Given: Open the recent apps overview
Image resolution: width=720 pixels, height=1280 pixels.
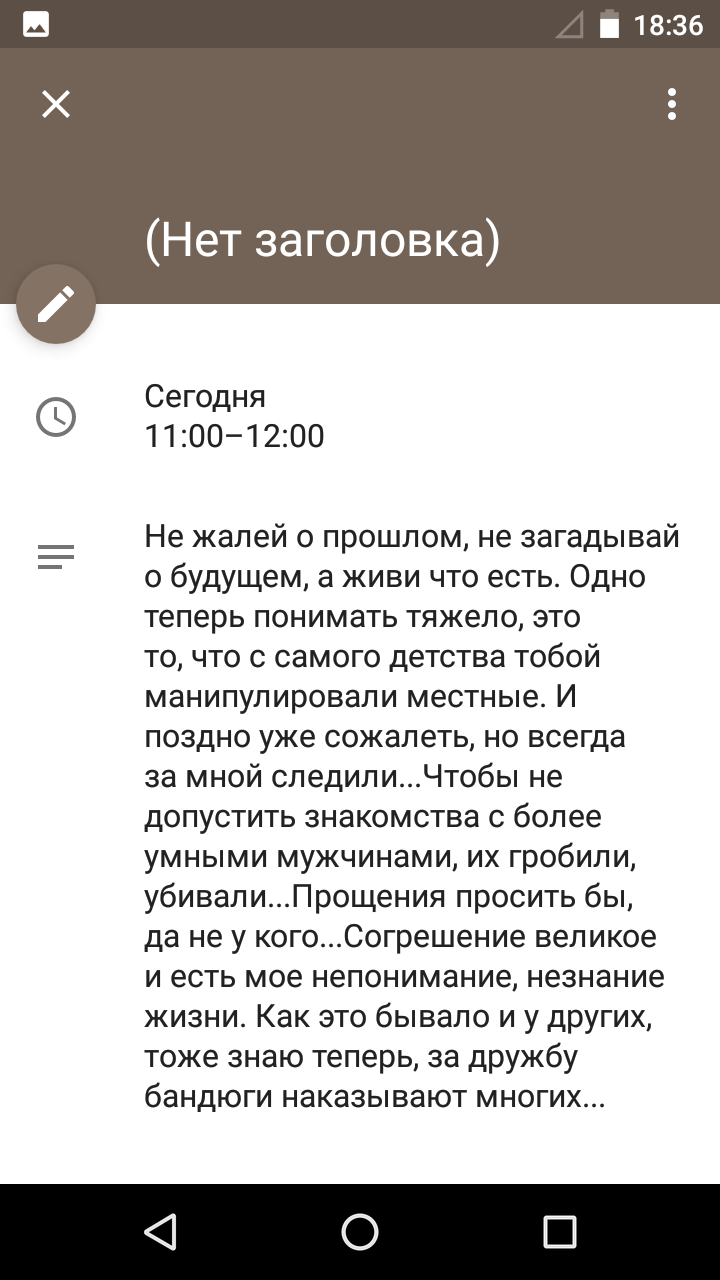Looking at the screenshot, I should 560,1232.
